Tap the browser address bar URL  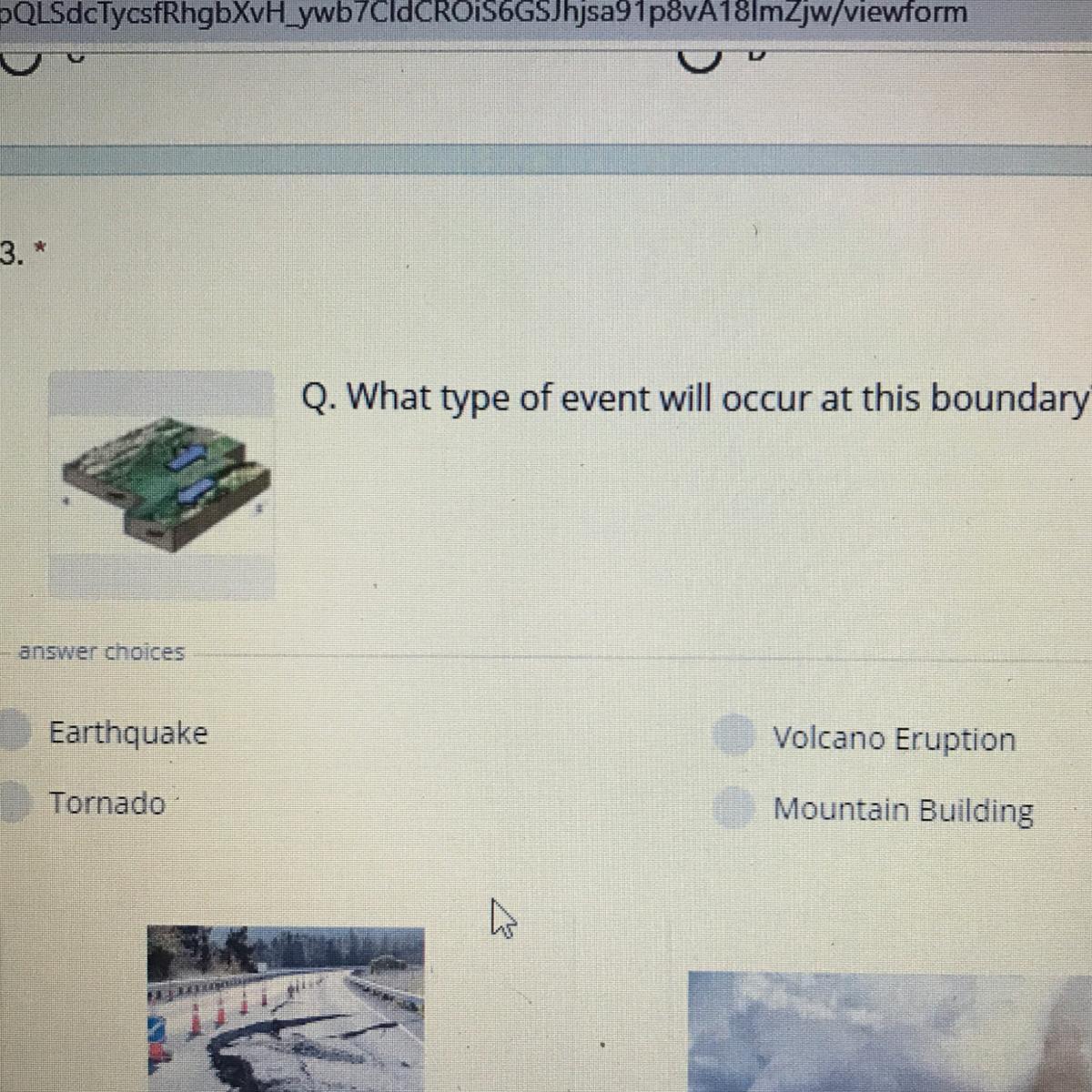pyautogui.click(x=484, y=13)
